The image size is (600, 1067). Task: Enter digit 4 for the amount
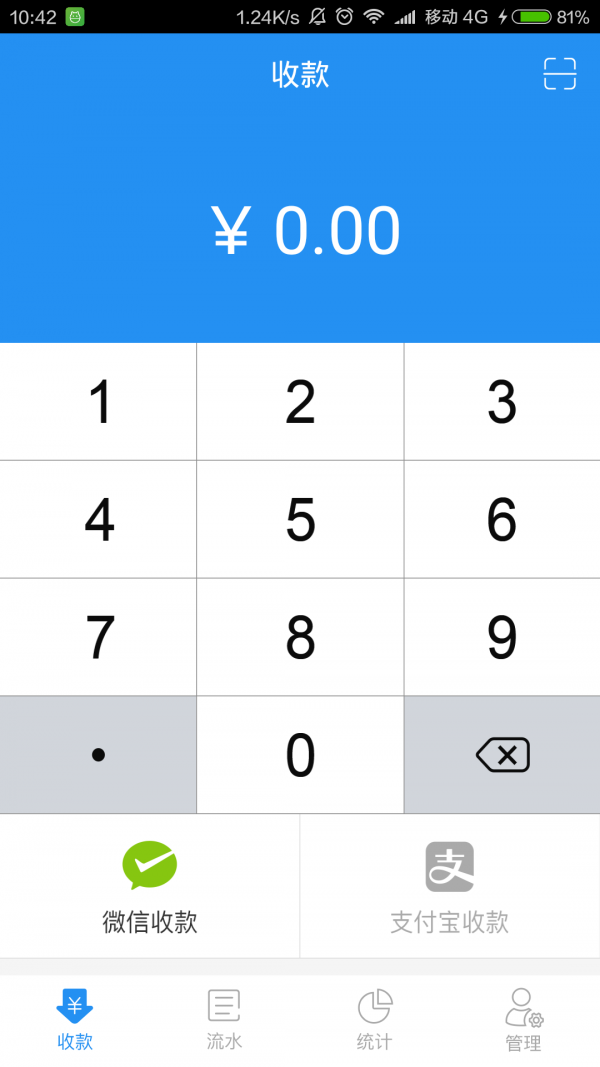[x=99, y=520]
